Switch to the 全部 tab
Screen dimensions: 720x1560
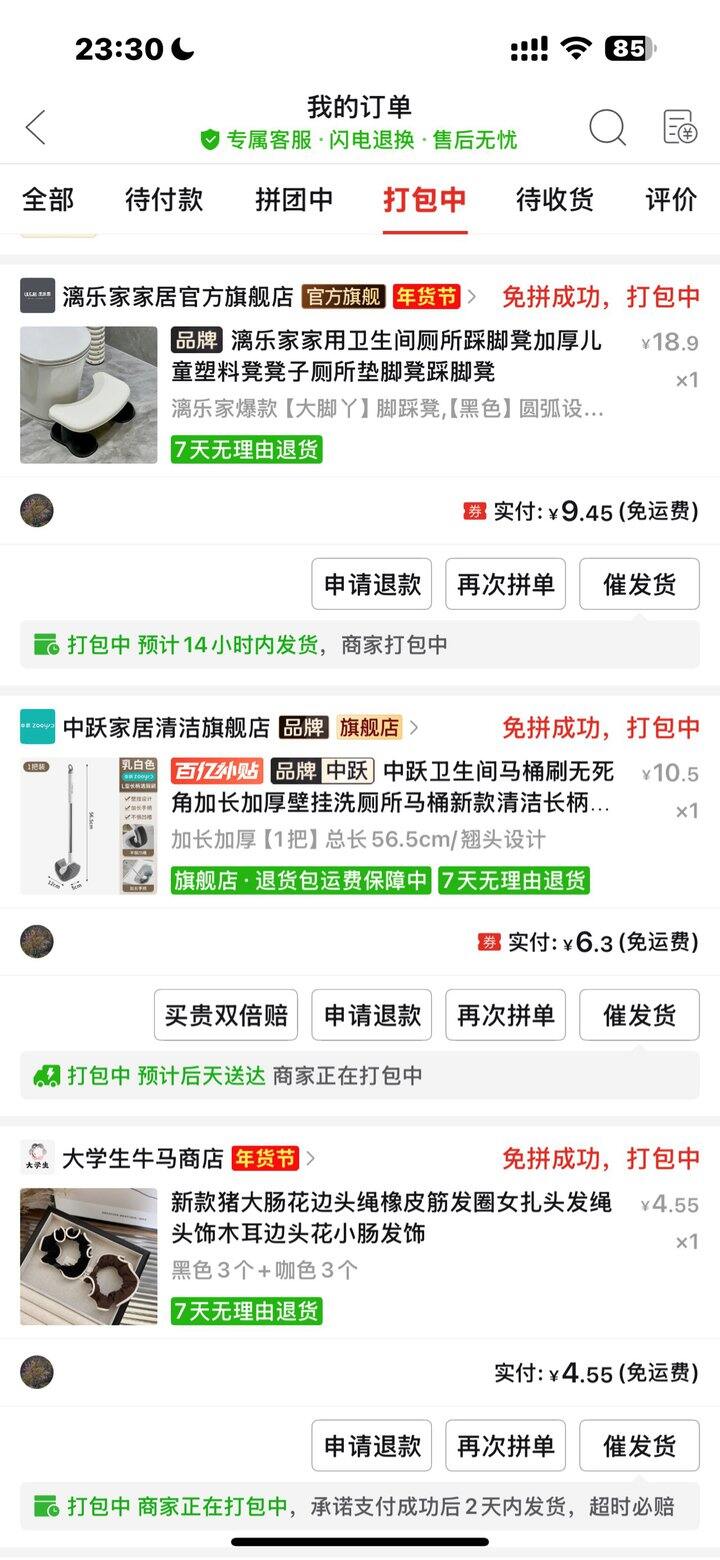tap(48, 199)
